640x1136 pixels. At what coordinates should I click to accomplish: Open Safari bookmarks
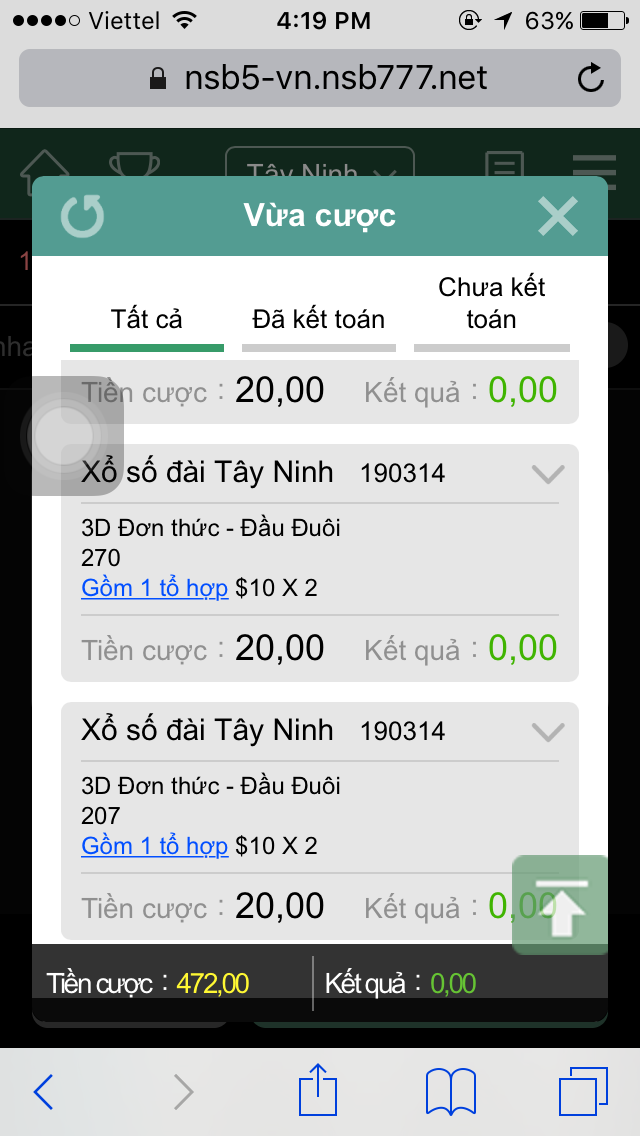tap(451, 1092)
